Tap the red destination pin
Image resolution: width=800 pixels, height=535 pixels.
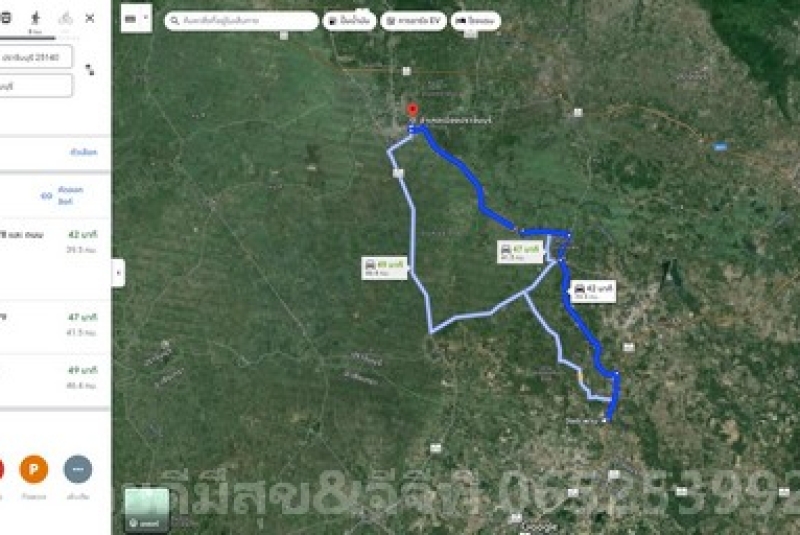coord(412,110)
